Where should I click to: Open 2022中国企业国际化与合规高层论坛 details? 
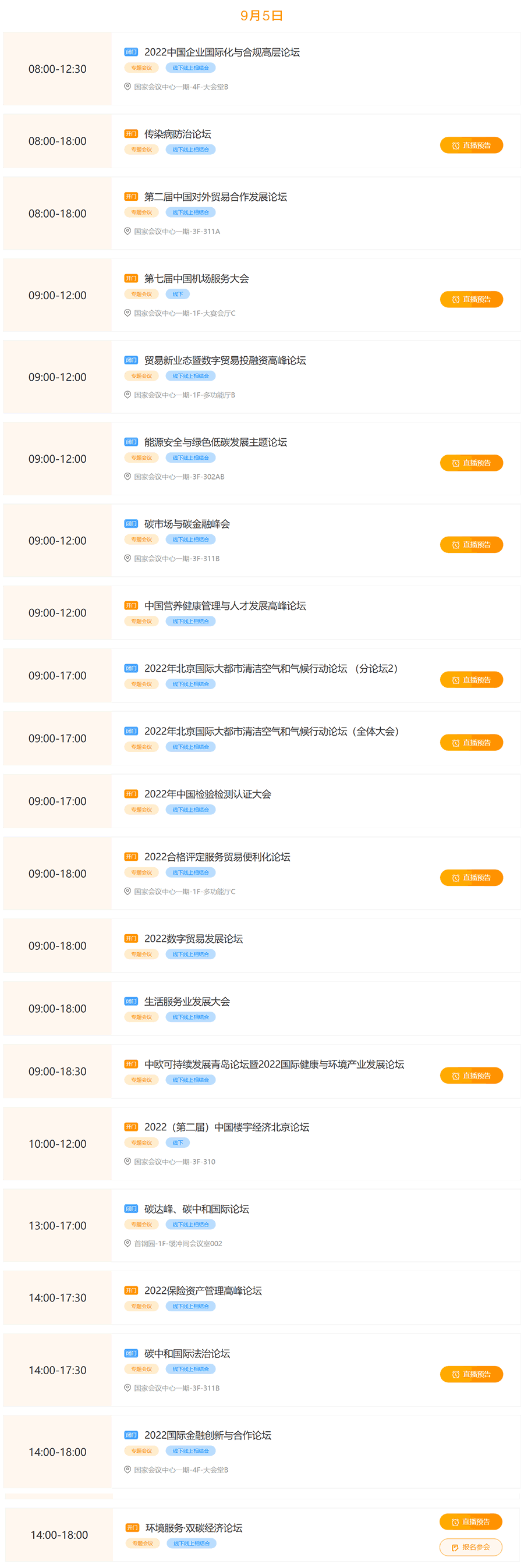[221, 53]
